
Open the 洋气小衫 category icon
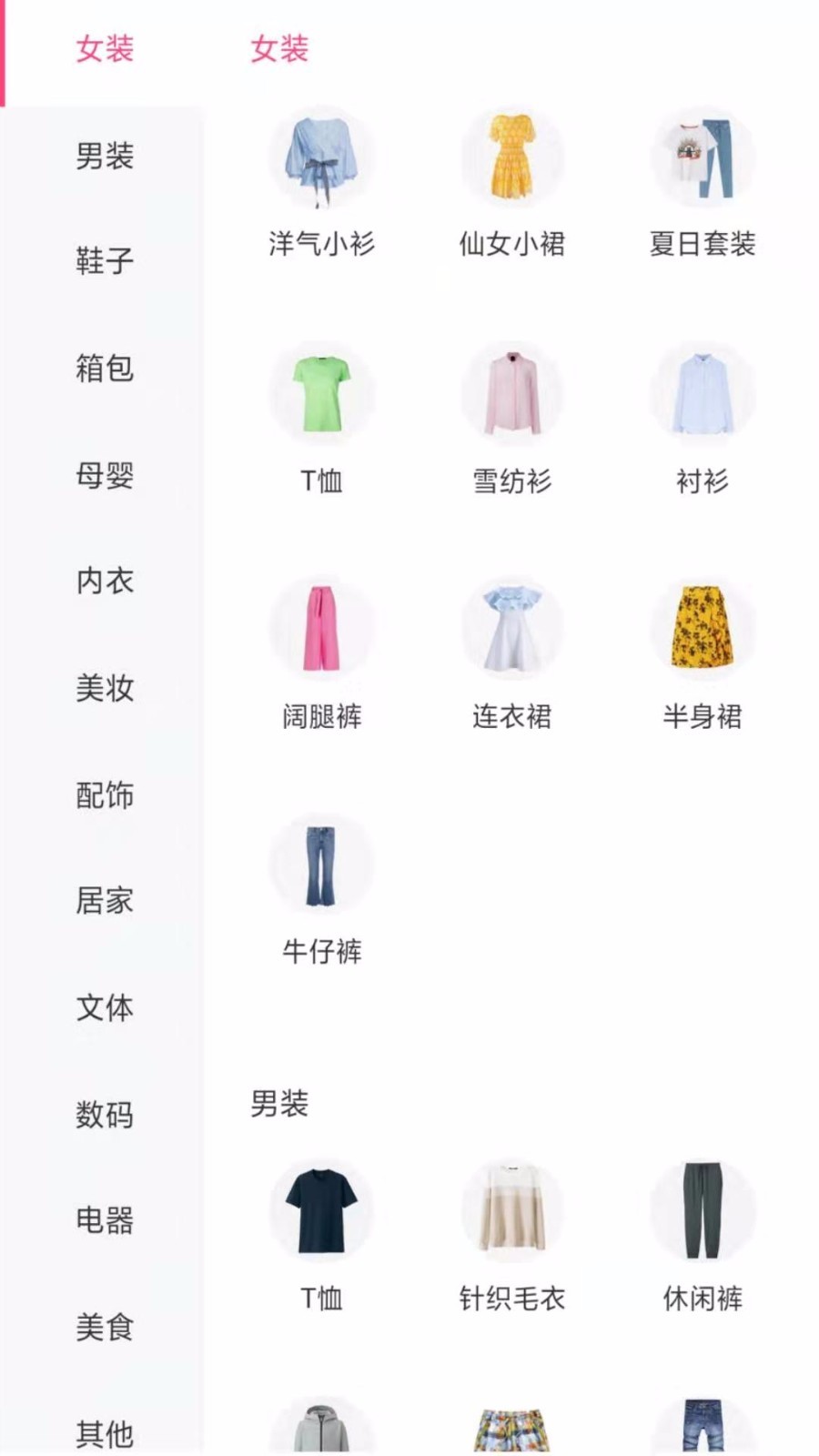click(322, 158)
